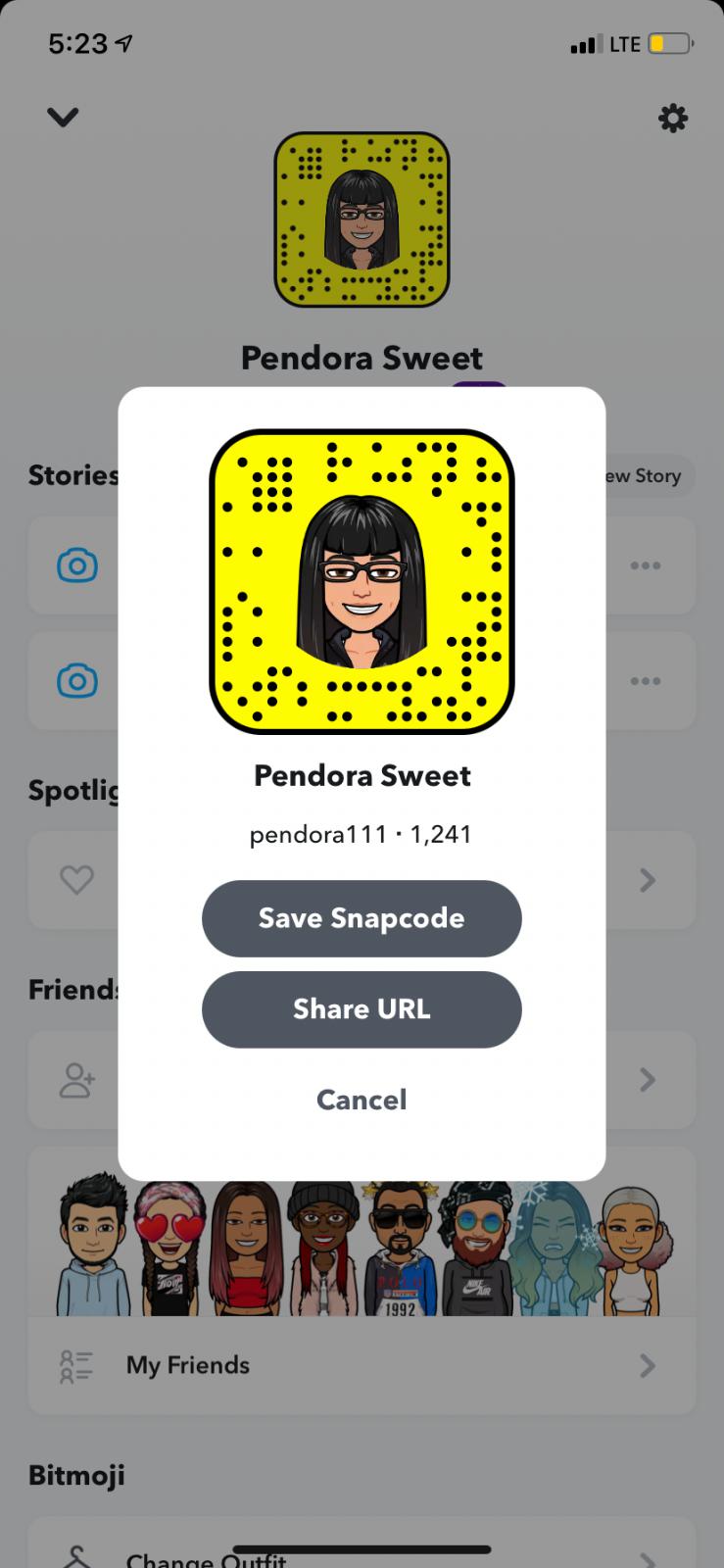Share the profile URL

coord(362,1009)
